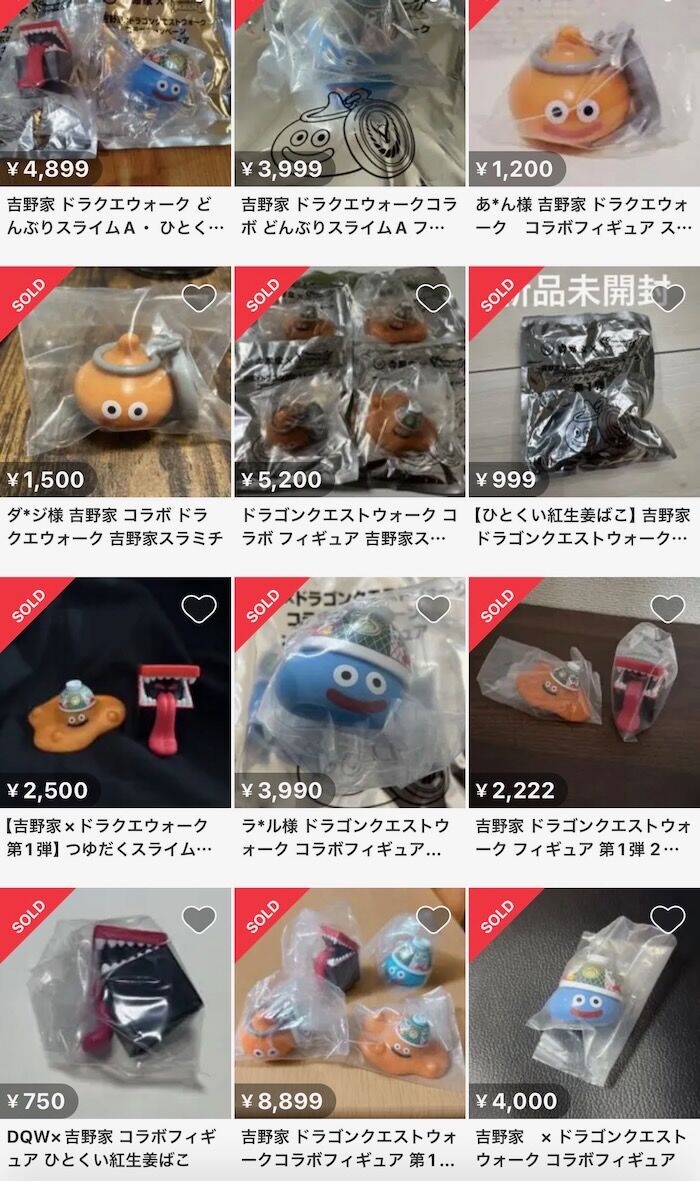Favorite the ¥750 紅生姜ばこ item

tap(199, 919)
